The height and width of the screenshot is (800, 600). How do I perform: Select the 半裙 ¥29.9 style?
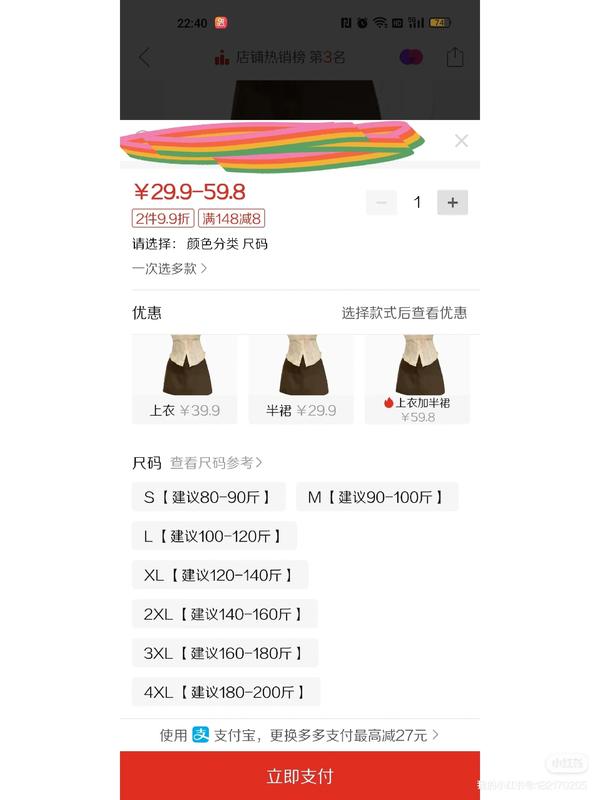301,380
